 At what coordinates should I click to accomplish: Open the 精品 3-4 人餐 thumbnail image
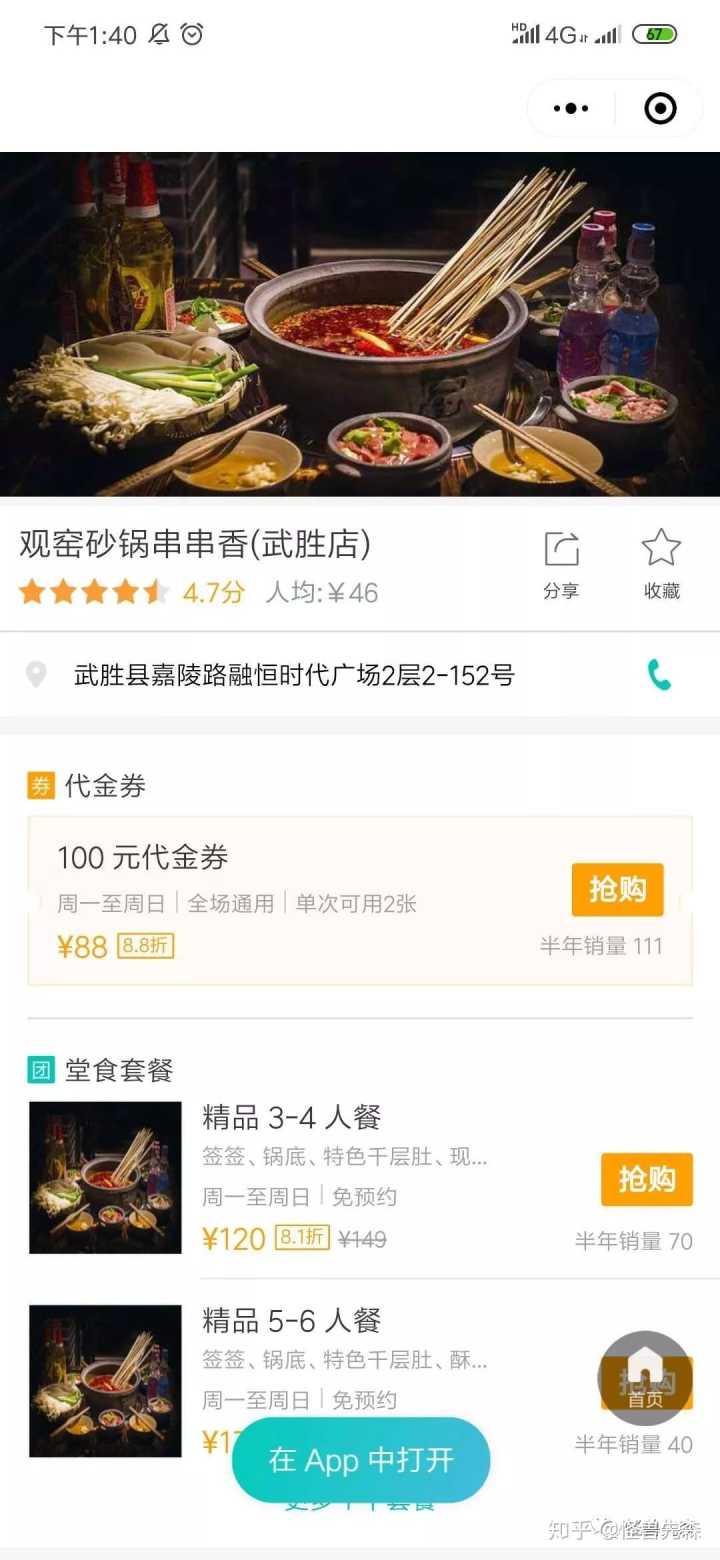105,1177
